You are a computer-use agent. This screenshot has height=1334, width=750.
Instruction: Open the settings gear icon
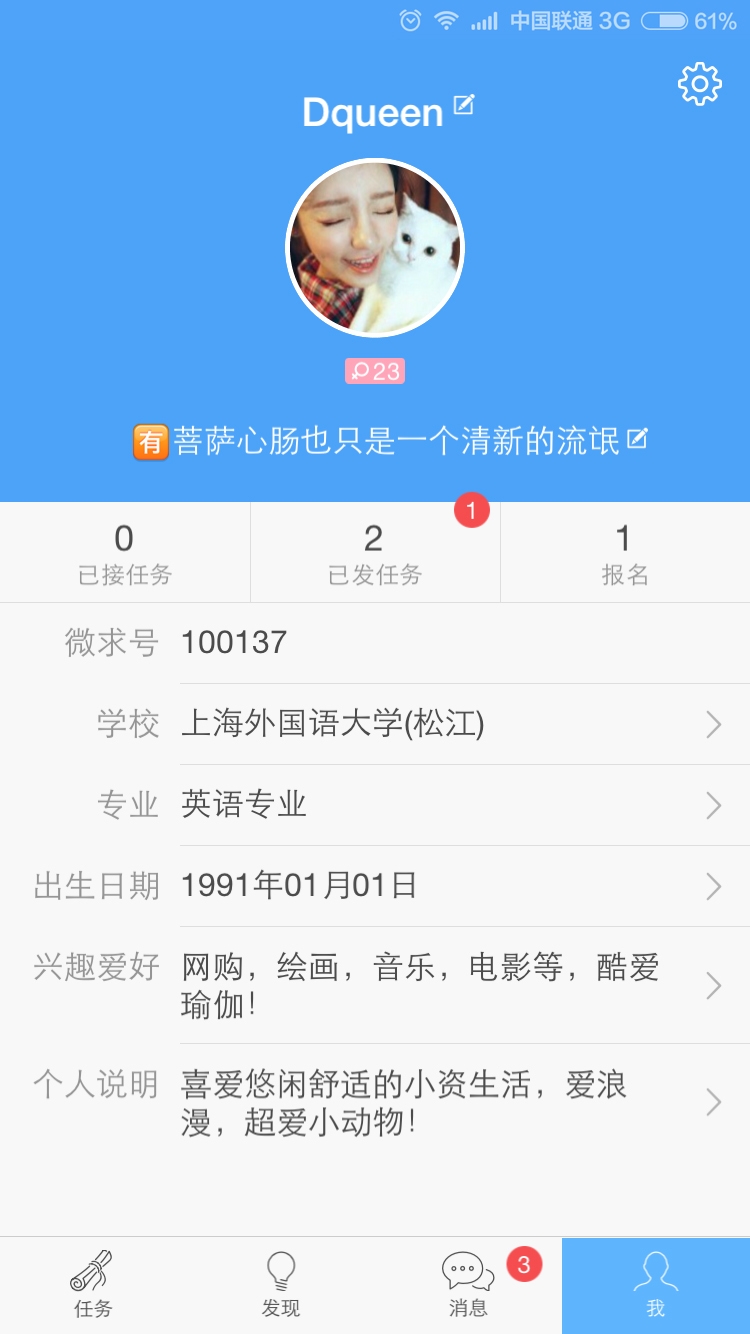(699, 84)
